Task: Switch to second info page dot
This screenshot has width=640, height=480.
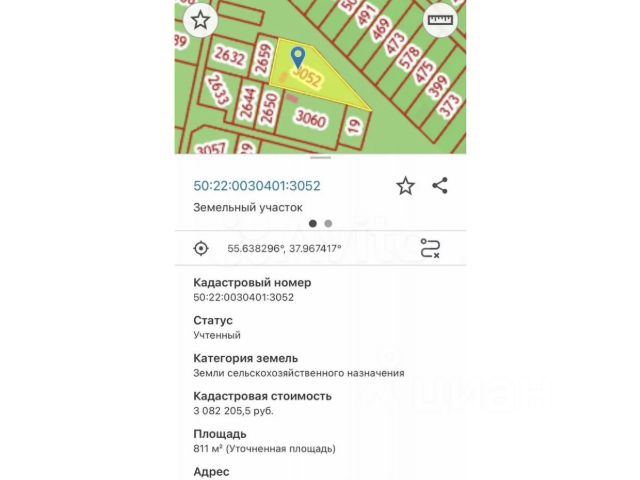Action: pyautogui.click(x=328, y=224)
